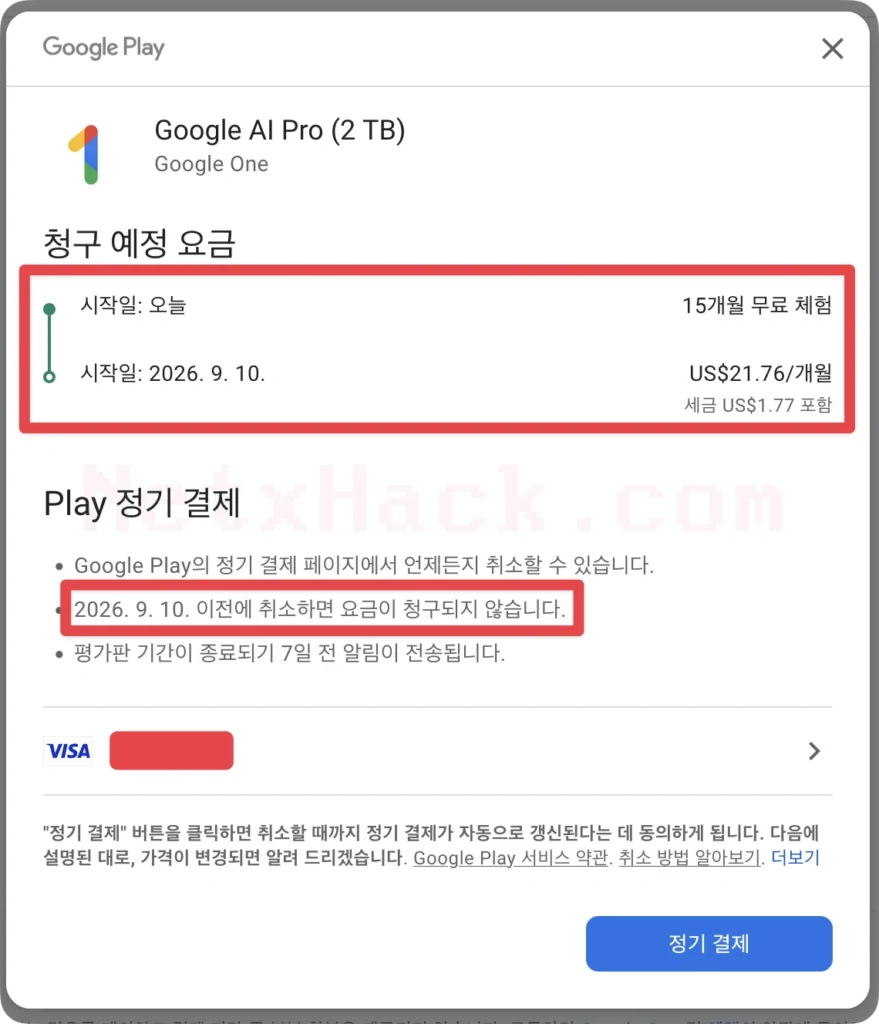The width and height of the screenshot is (879, 1024).
Task: Close the Google Play subscription dialog
Action: tap(832, 48)
